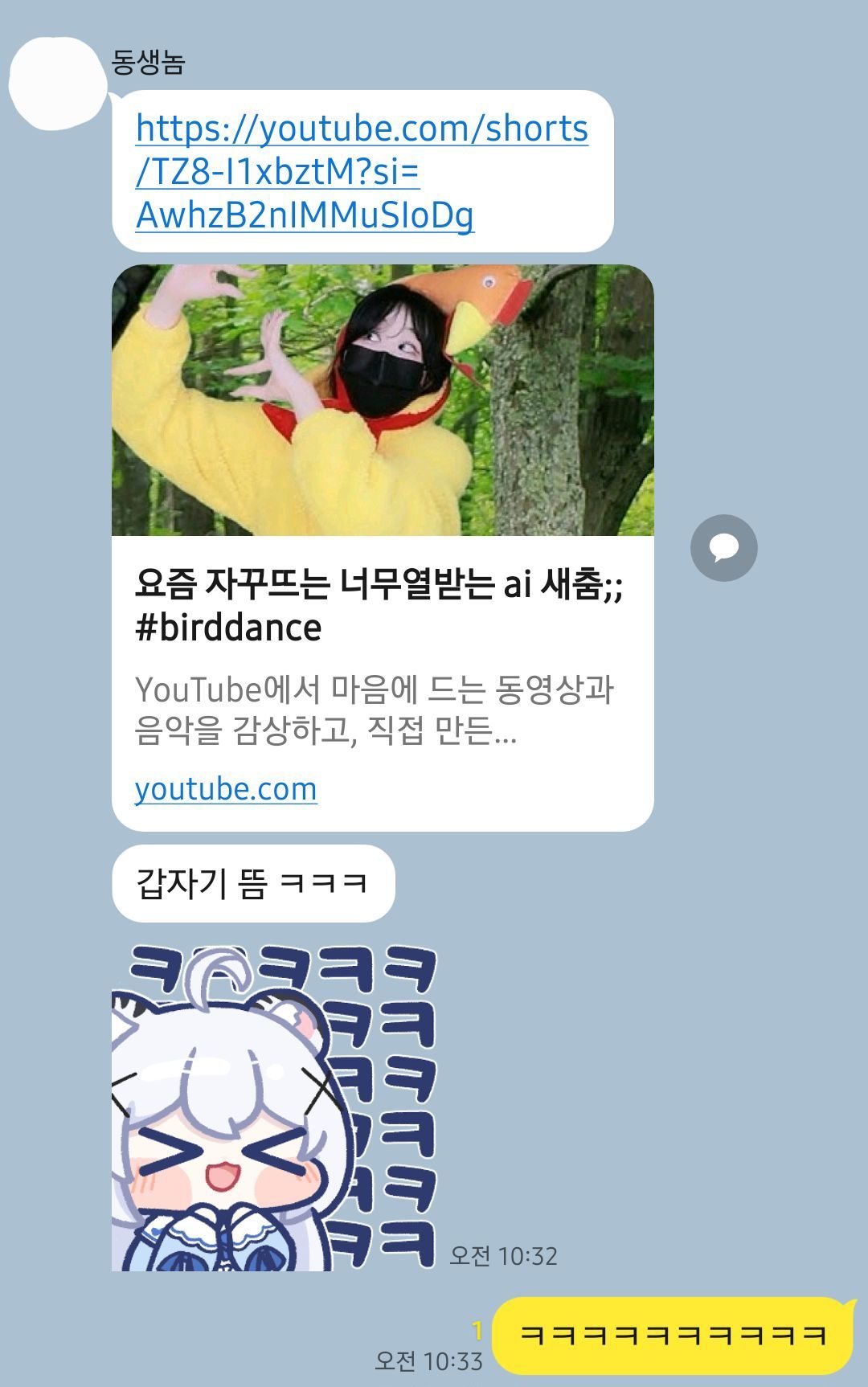Open the bird dance video preview card
The image size is (868, 1387).
click(x=383, y=402)
